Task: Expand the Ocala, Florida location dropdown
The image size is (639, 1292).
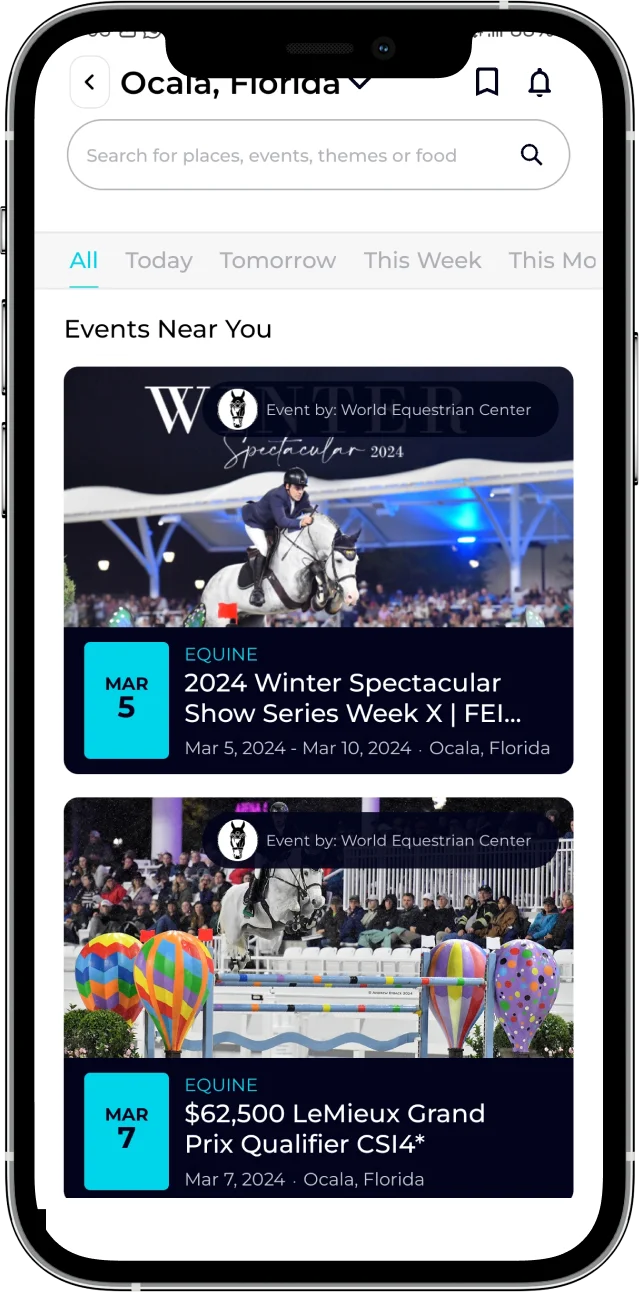Action: (x=359, y=84)
